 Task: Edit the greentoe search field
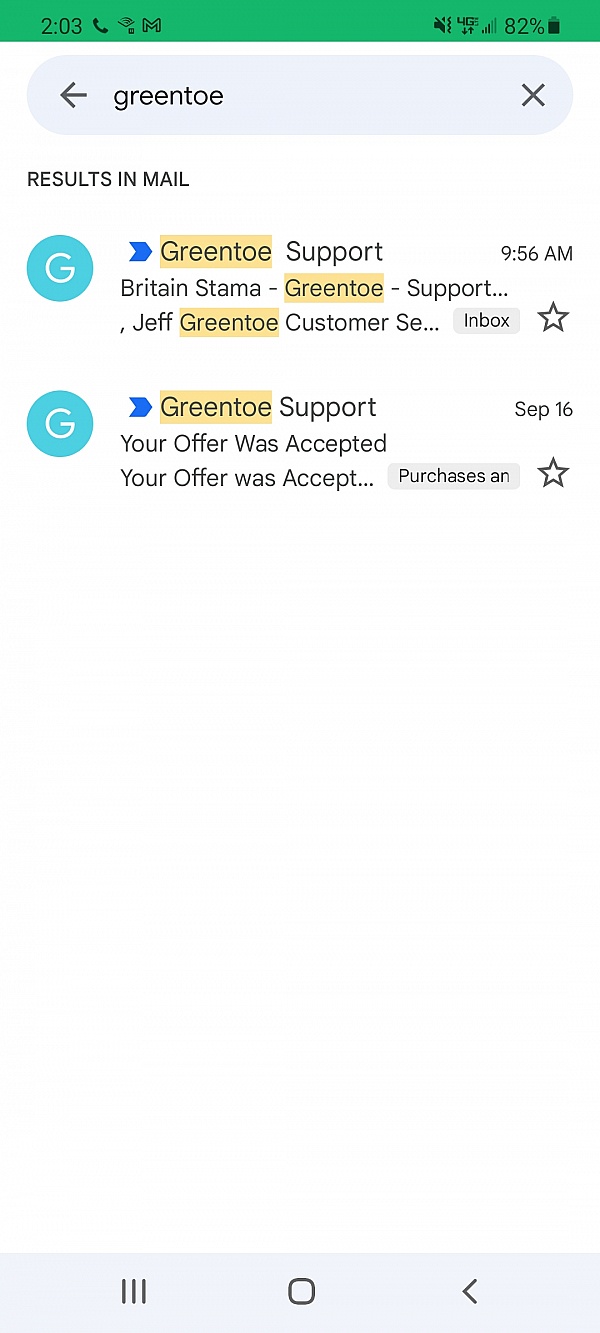[x=300, y=96]
